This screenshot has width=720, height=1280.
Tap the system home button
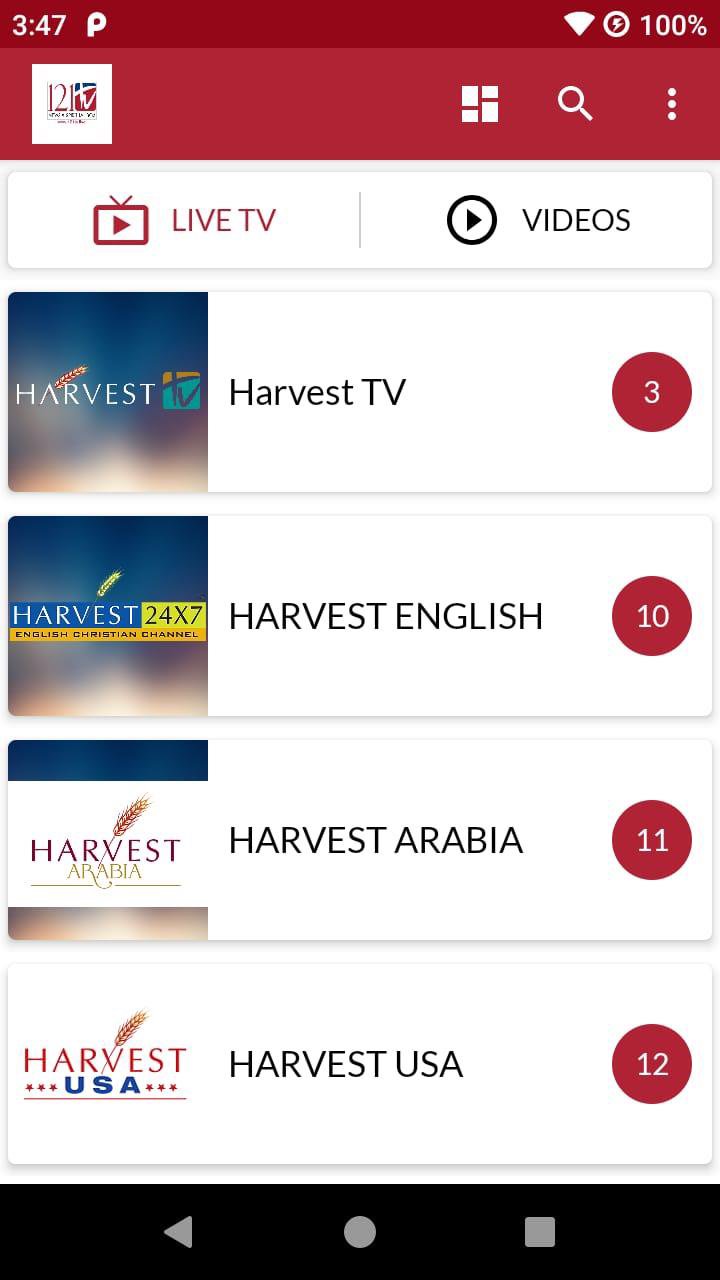[360, 1232]
